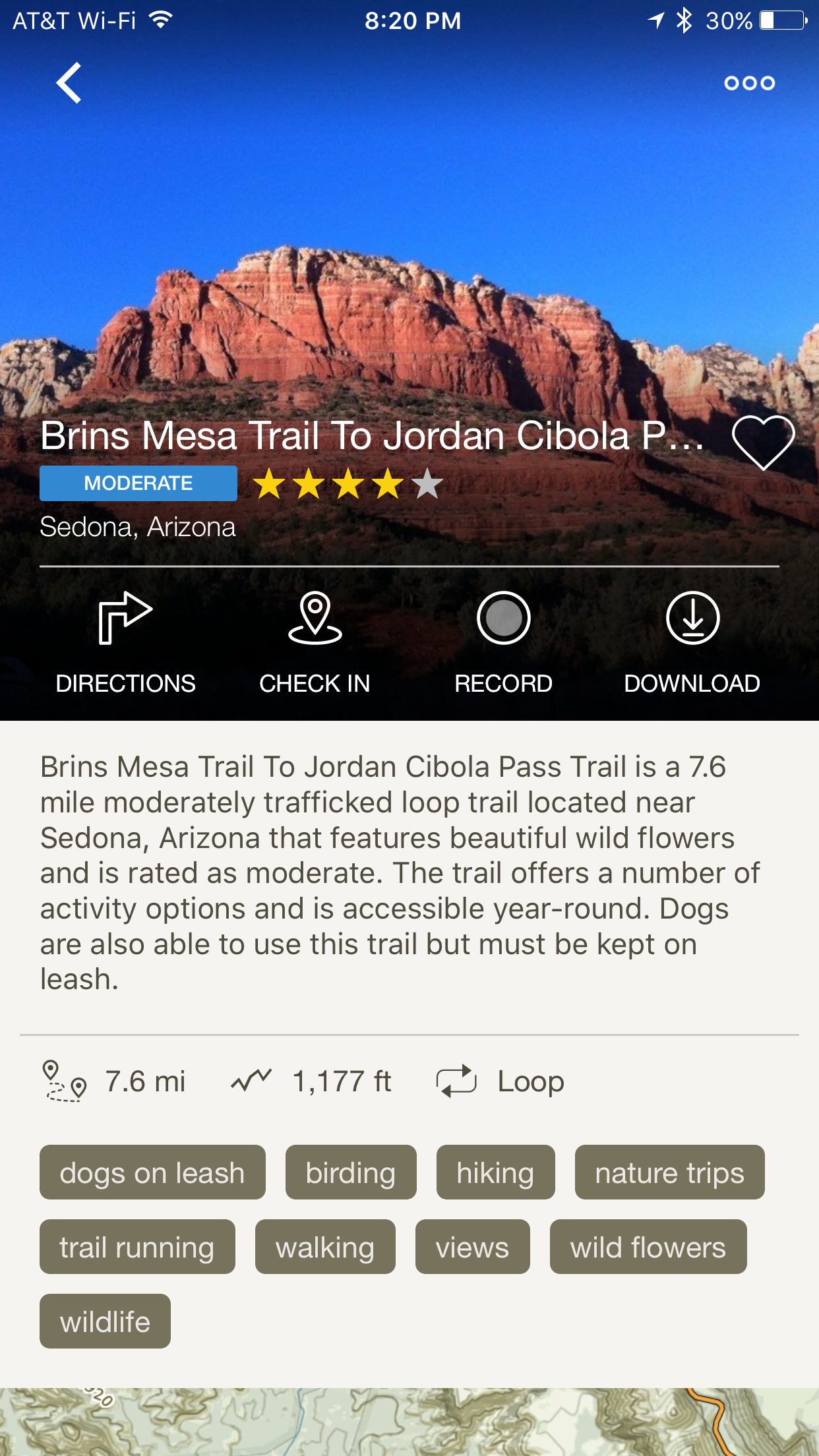
Task: Open the star rating reviews
Action: tap(348, 484)
